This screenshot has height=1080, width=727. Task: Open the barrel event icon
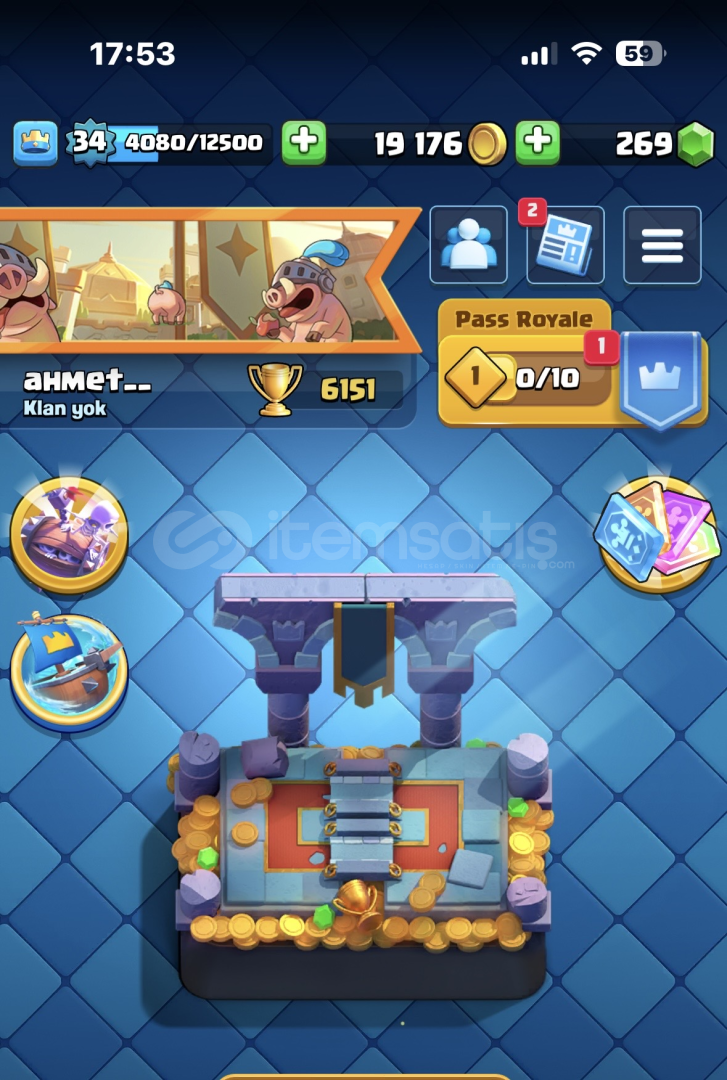(x=68, y=534)
